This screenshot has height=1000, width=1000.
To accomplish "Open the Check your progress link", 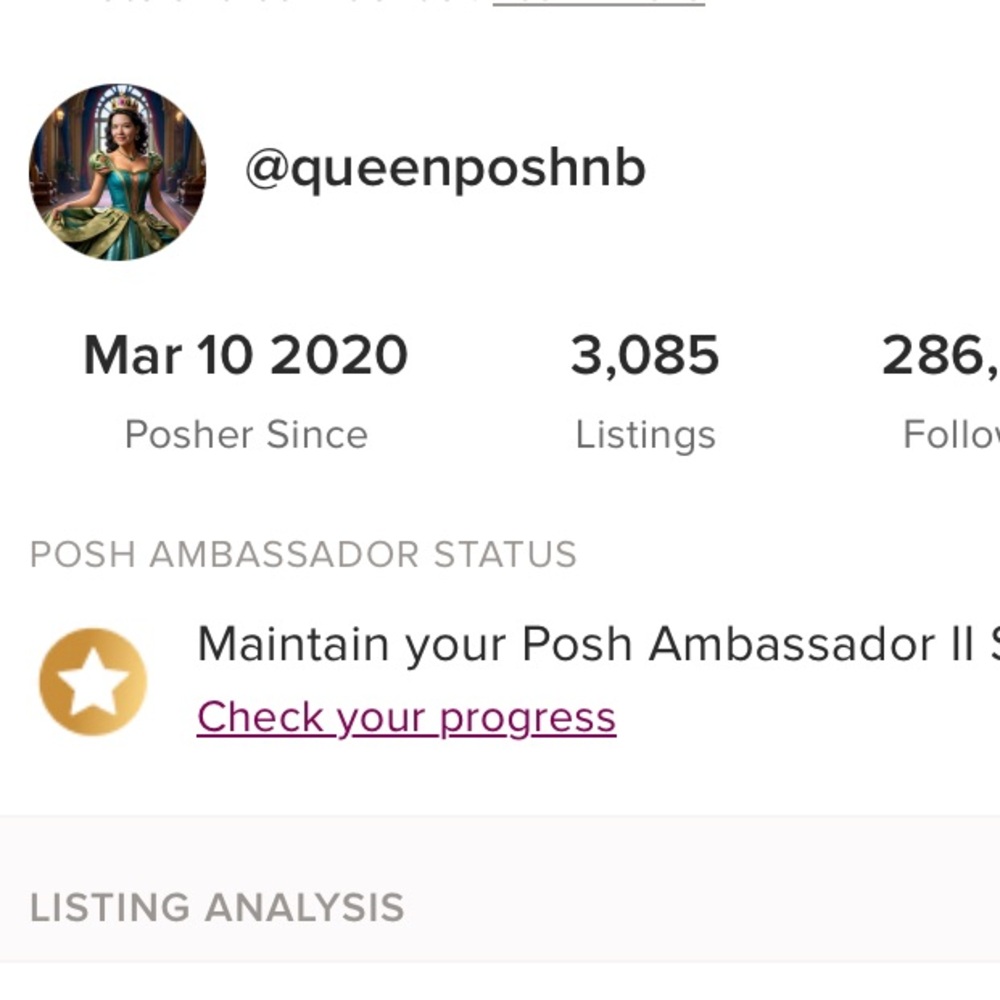I will click(406, 717).
